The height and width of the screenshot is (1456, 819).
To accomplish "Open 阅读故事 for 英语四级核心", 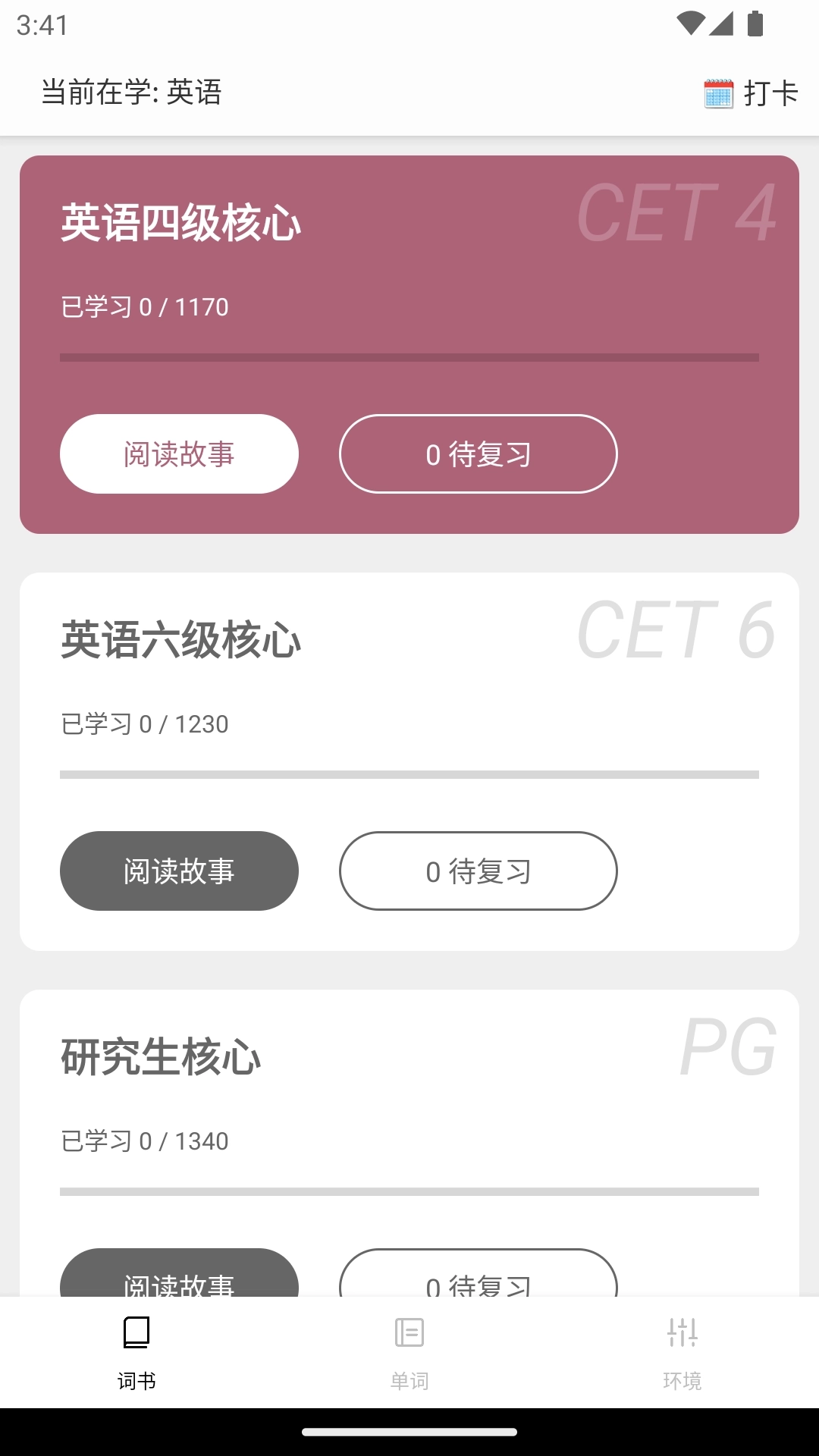I will point(179,453).
